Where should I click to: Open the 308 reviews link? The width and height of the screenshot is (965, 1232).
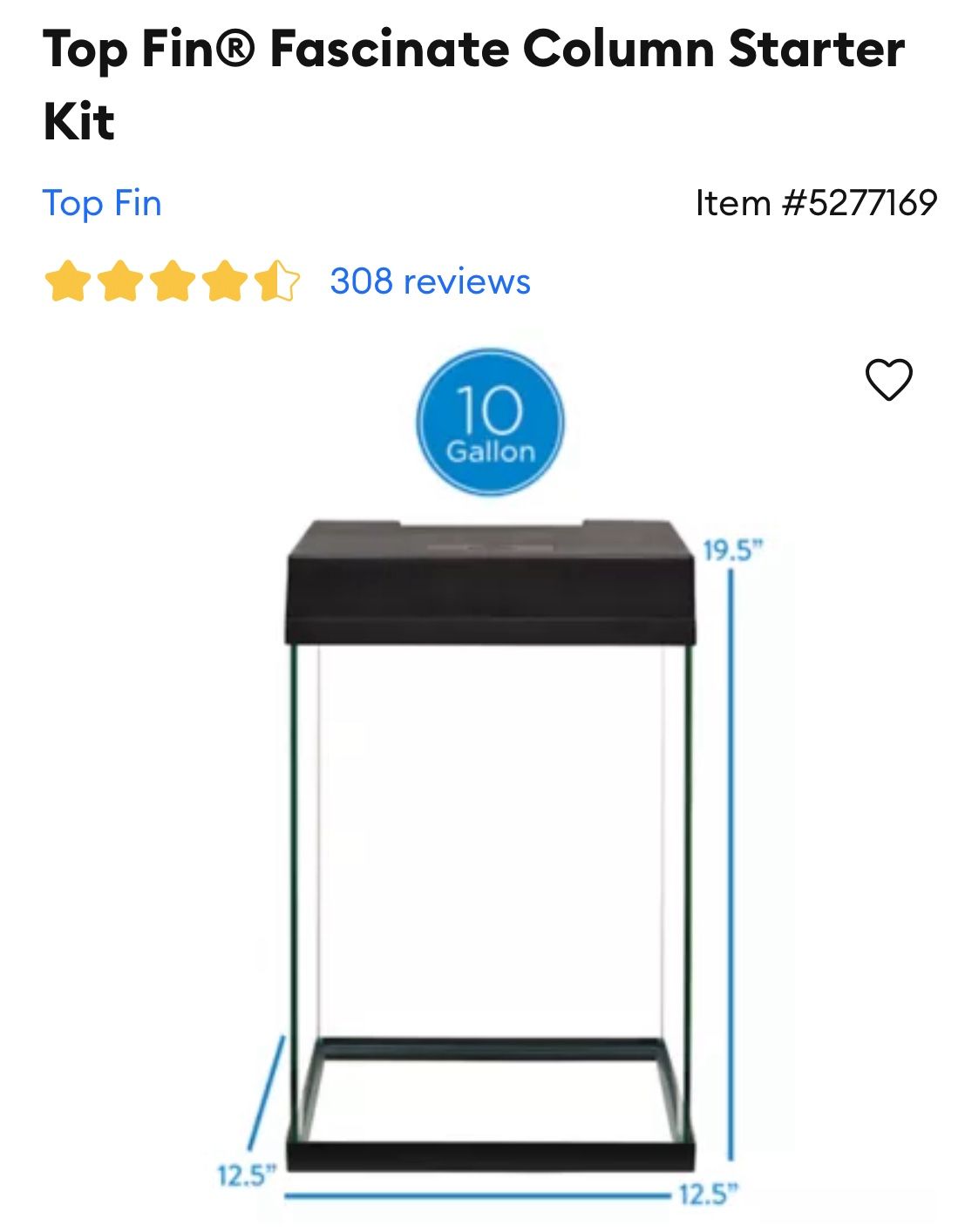[x=430, y=281]
